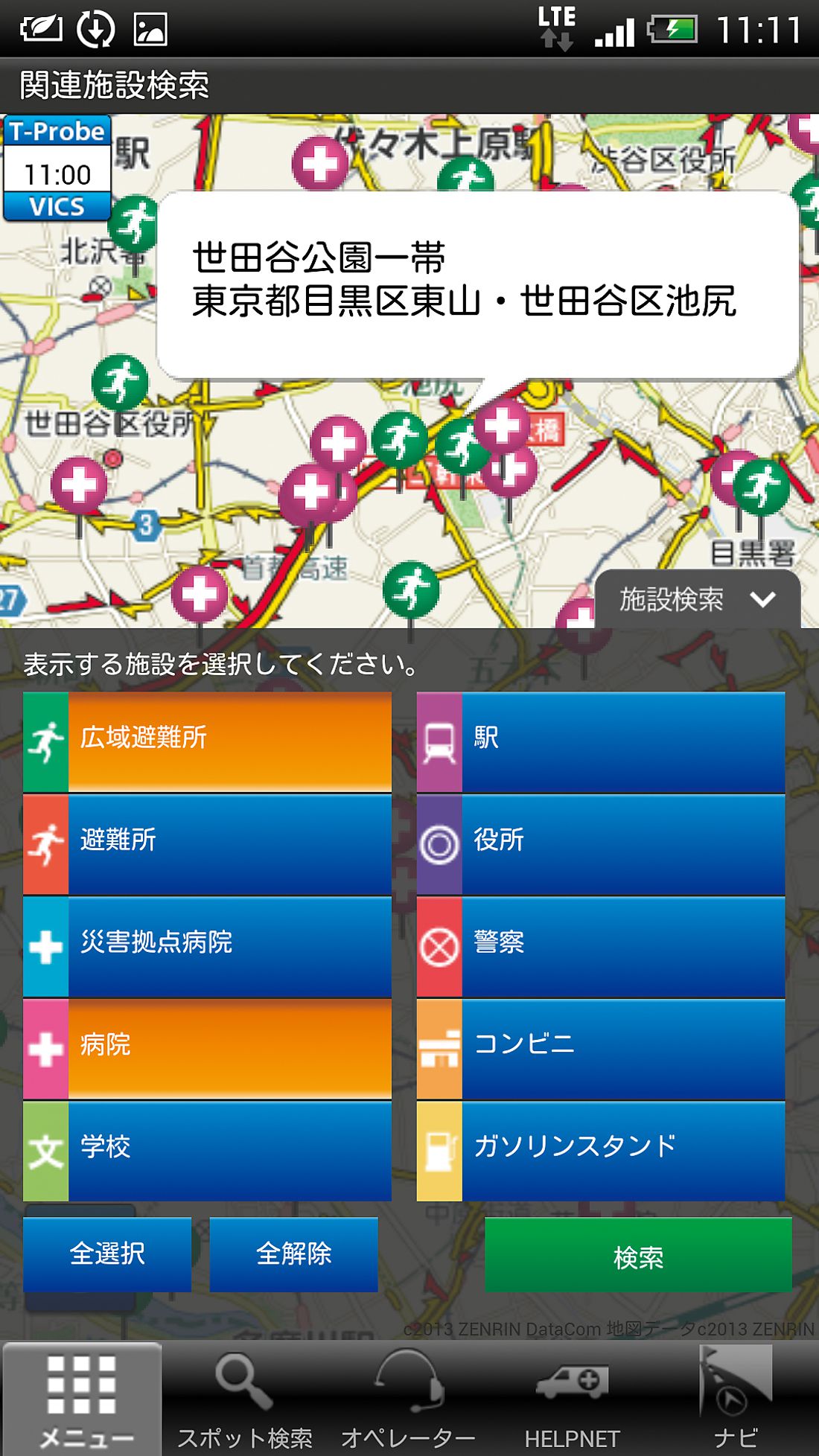Enable the 災害拠点病院 filter
The image size is (819, 1456).
point(207,945)
